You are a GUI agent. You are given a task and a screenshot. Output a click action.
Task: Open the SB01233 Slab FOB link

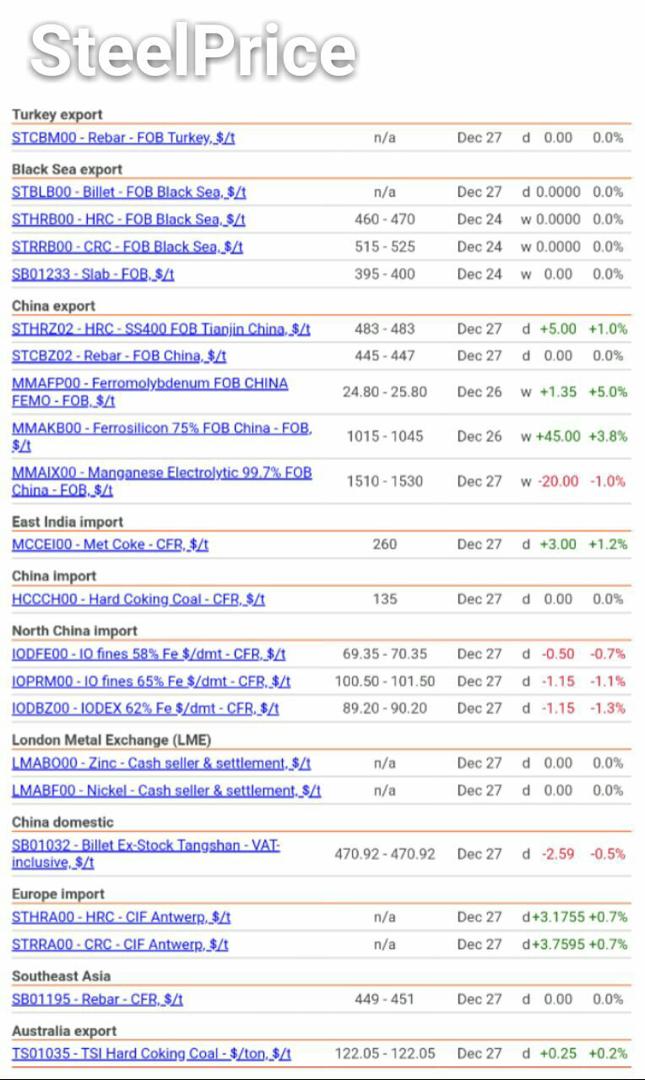pyautogui.click(x=93, y=274)
